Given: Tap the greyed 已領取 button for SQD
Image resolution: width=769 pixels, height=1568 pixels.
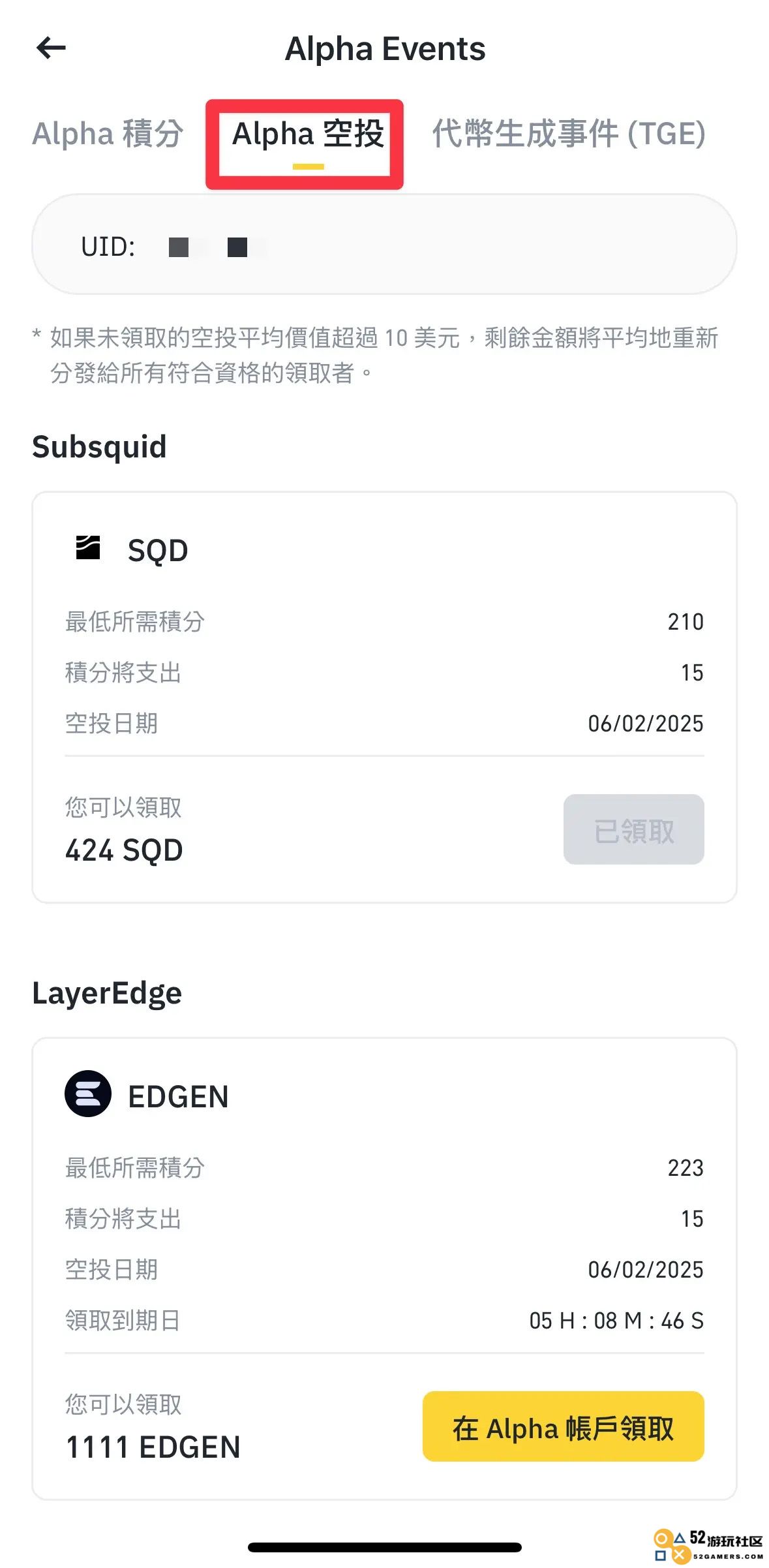Looking at the screenshot, I should [633, 829].
